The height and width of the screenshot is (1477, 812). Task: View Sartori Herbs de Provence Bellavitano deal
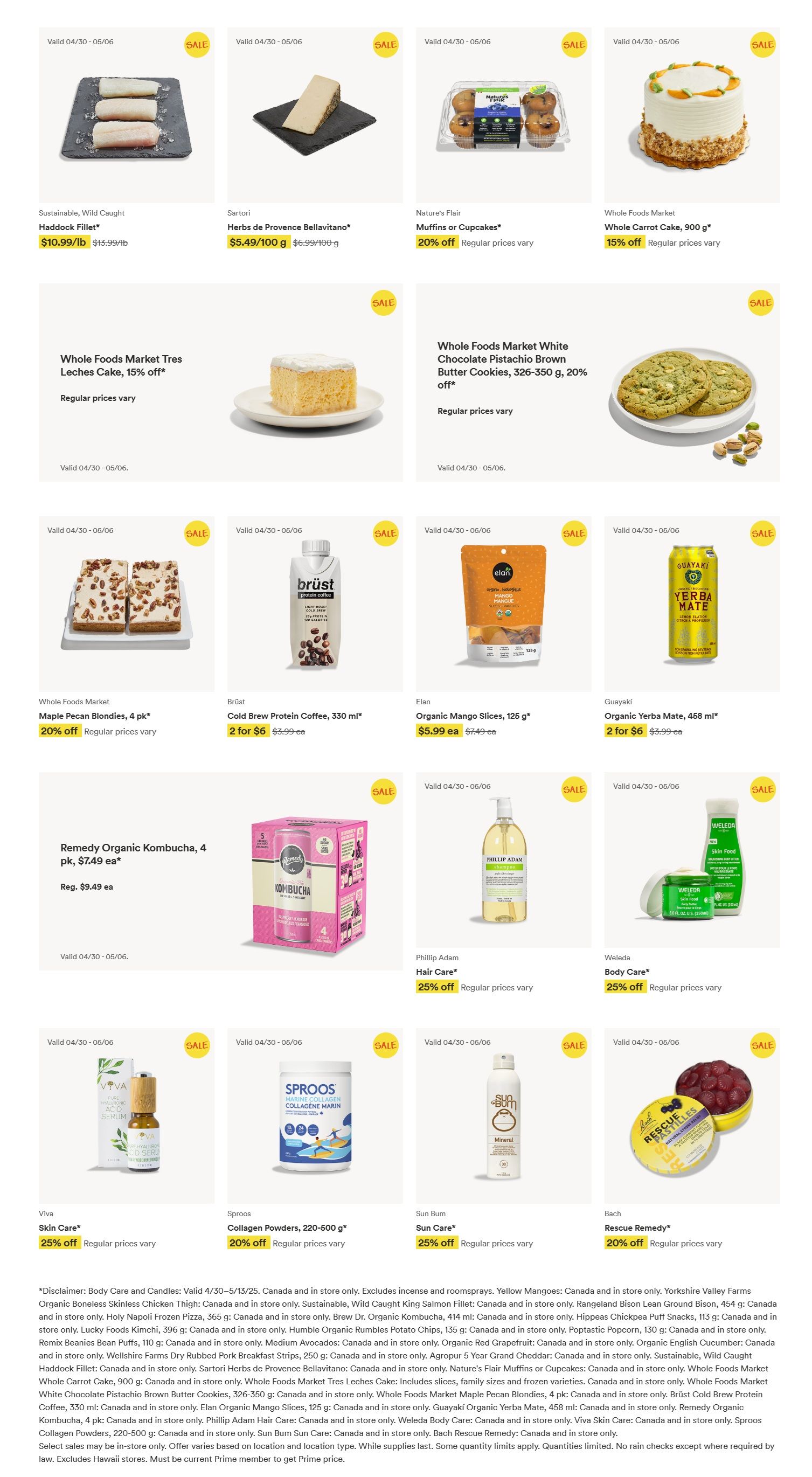[315, 138]
